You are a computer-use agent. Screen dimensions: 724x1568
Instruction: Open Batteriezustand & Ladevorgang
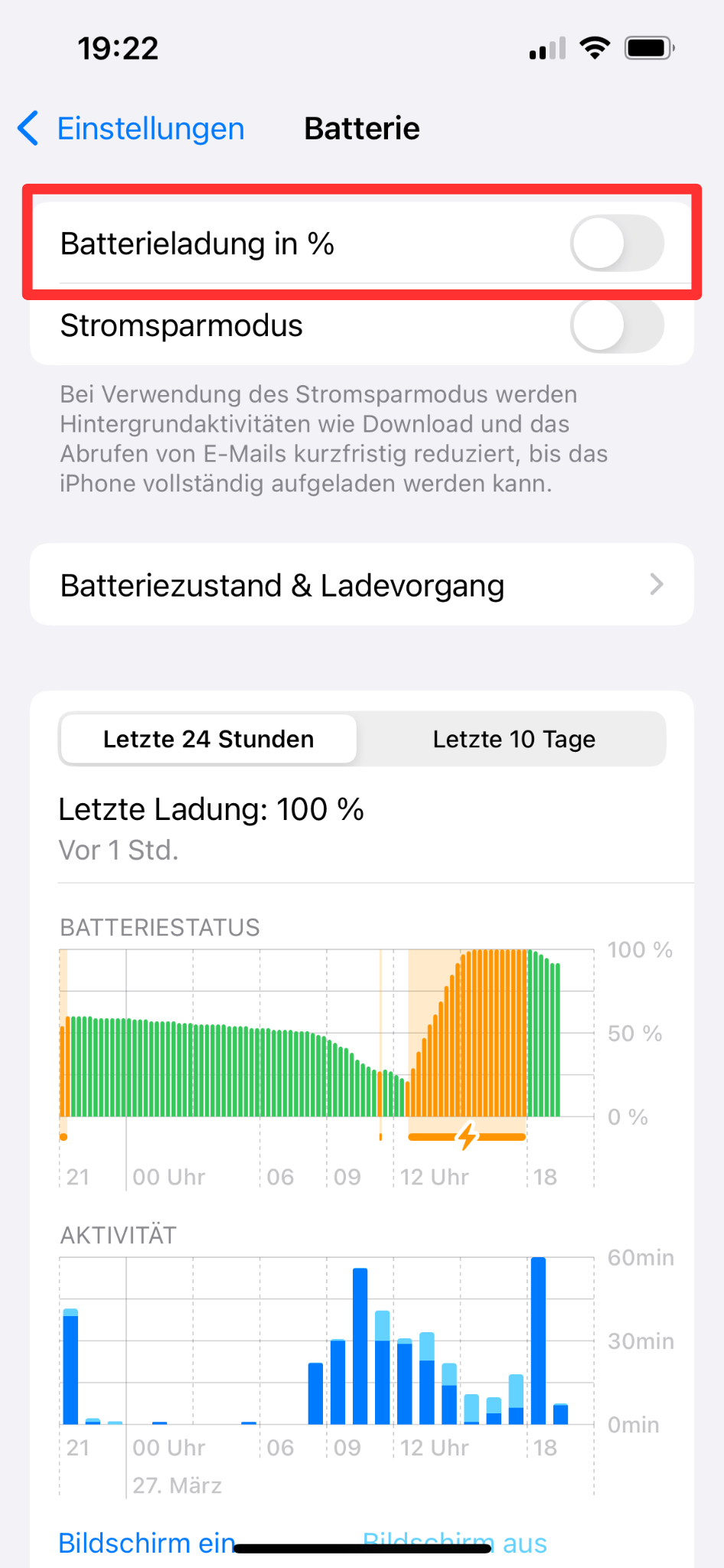coord(361,585)
